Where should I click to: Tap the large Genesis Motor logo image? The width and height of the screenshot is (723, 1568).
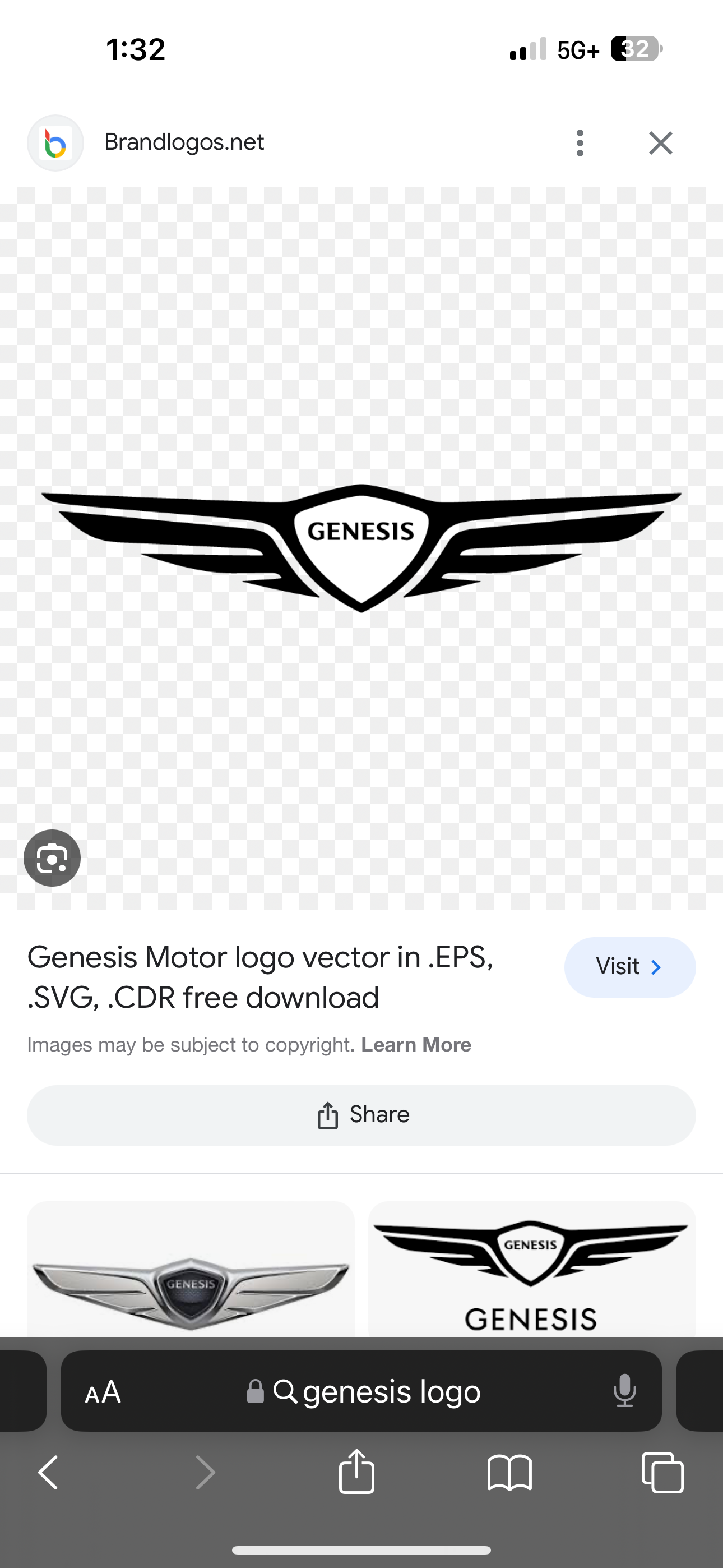[x=361, y=548]
